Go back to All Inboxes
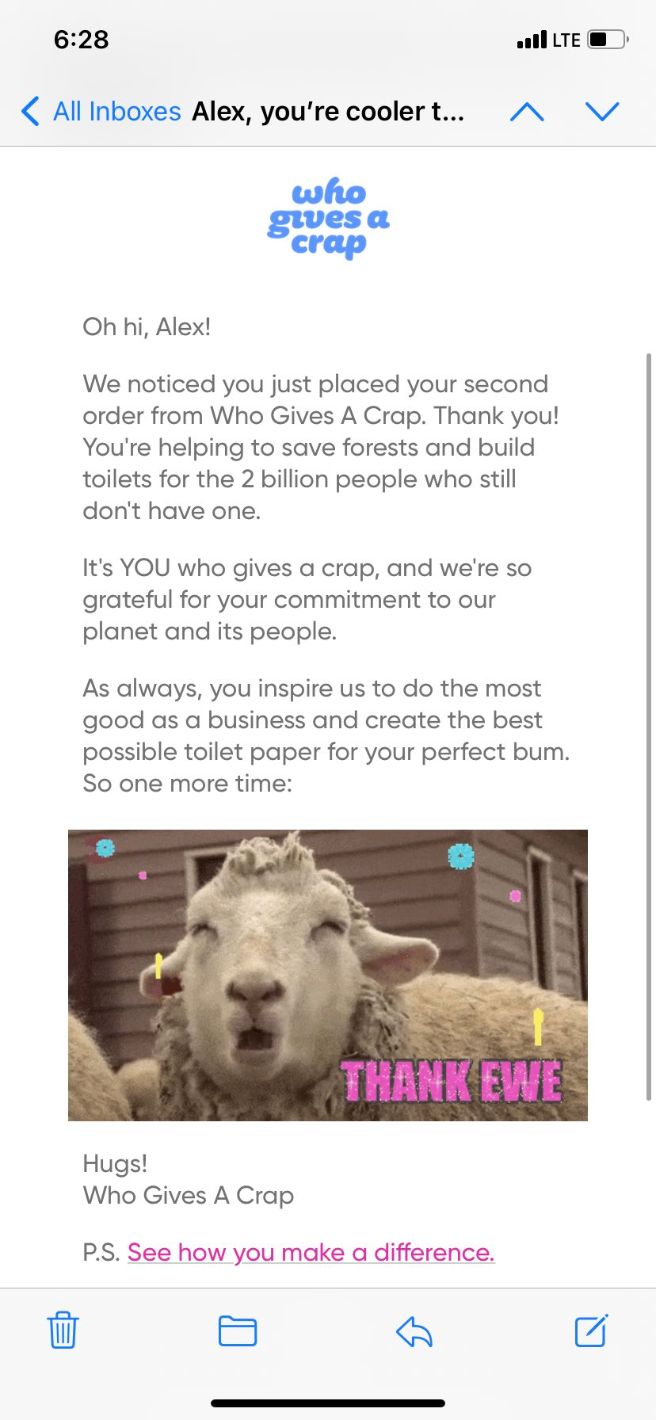Viewport: 656px width, 1420px height. [x=100, y=111]
